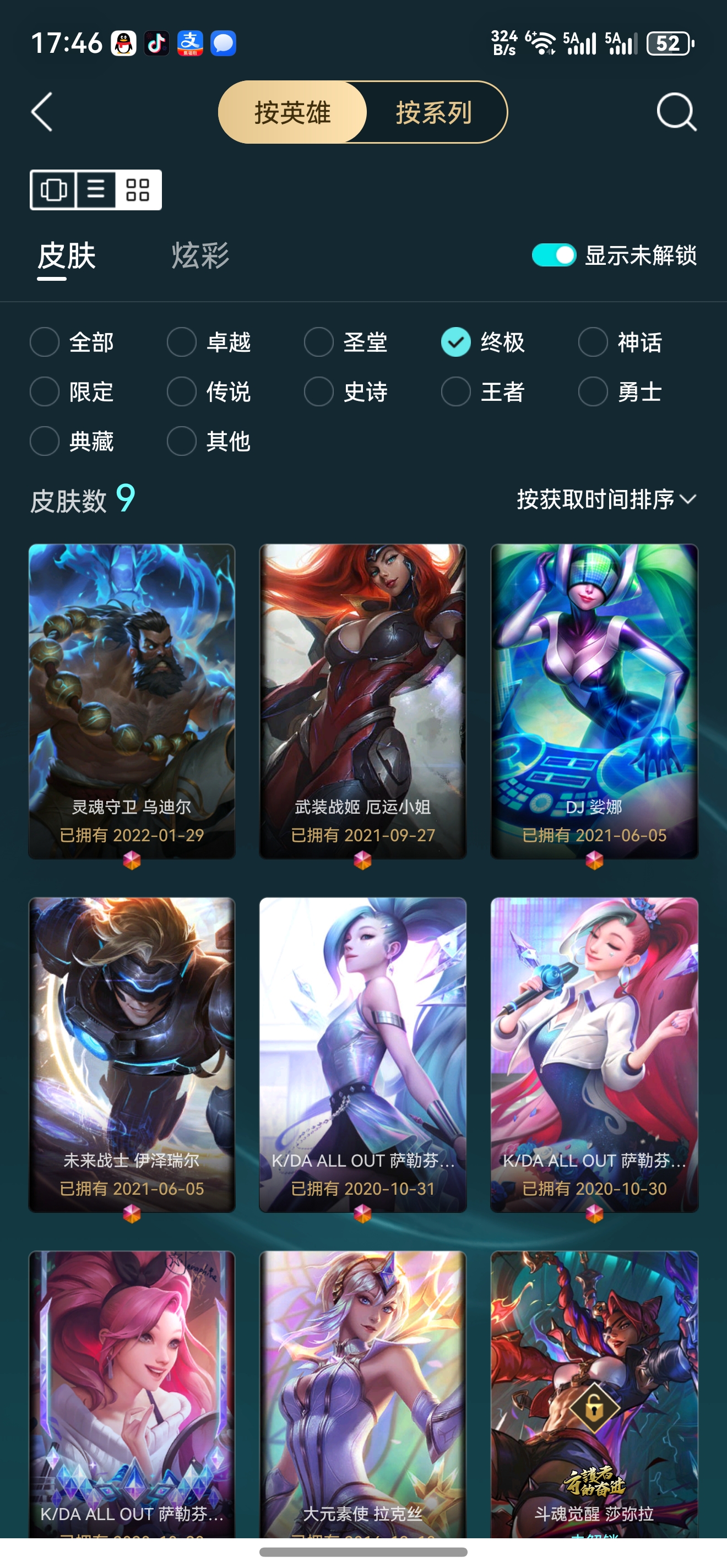Go back using the arrow
This screenshot has width=727, height=1568.
42,112
